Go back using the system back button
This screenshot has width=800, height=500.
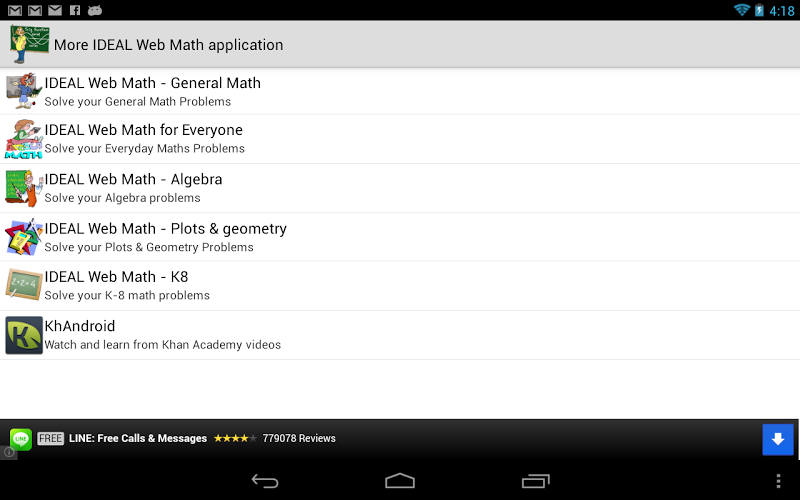point(265,481)
